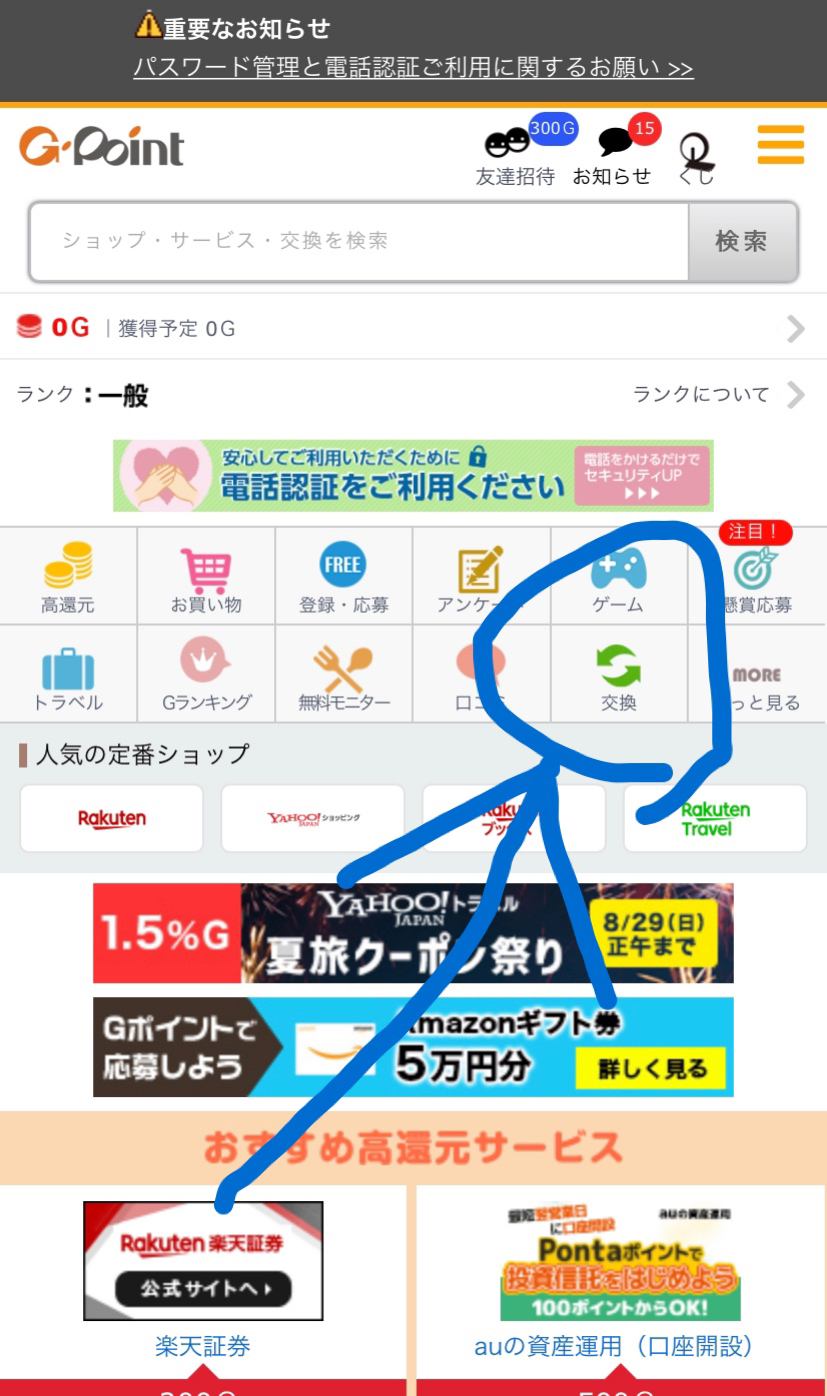The image size is (827, 1396).
Task: View the Amazonギフト券 5万円分 banner
Action: point(413,1046)
